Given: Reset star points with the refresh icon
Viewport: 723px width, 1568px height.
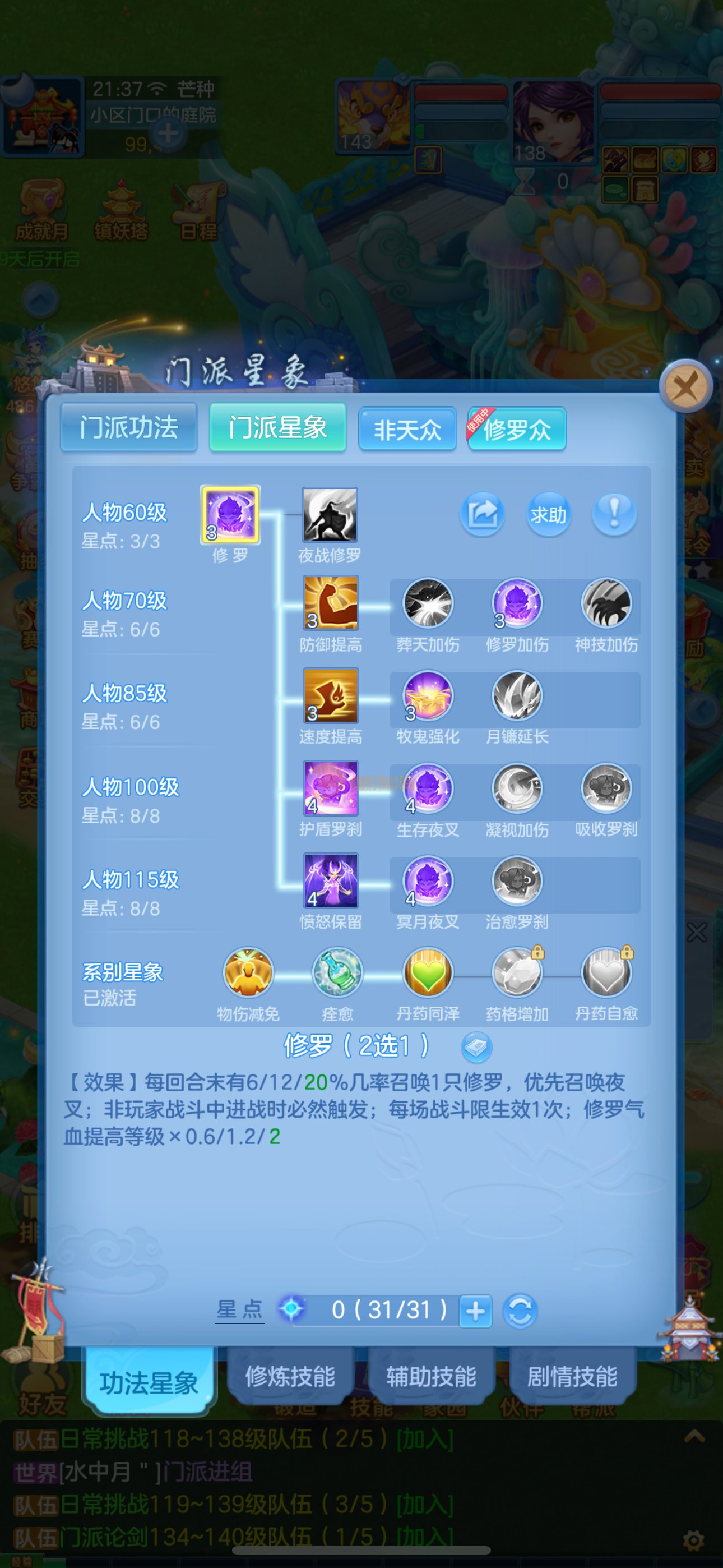Looking at the screenshot, I should tap(520, 1311).
